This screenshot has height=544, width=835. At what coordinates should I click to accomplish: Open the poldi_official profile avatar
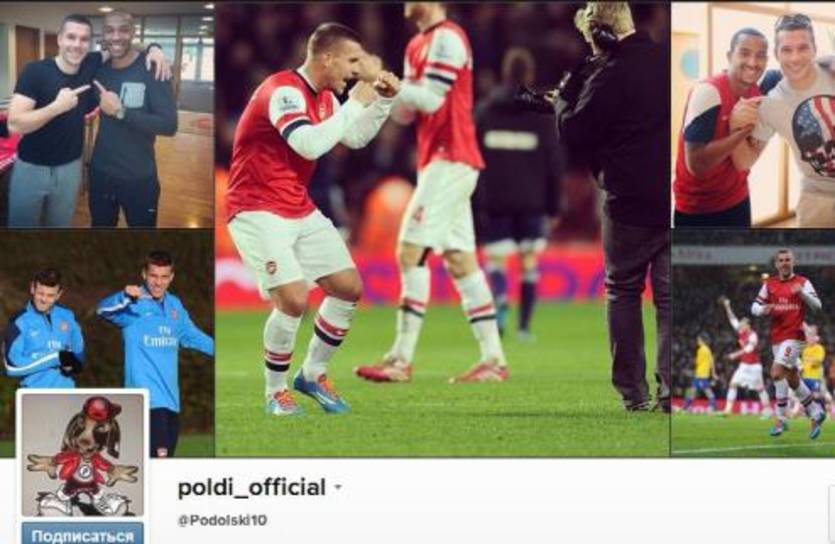coord(82,454)
